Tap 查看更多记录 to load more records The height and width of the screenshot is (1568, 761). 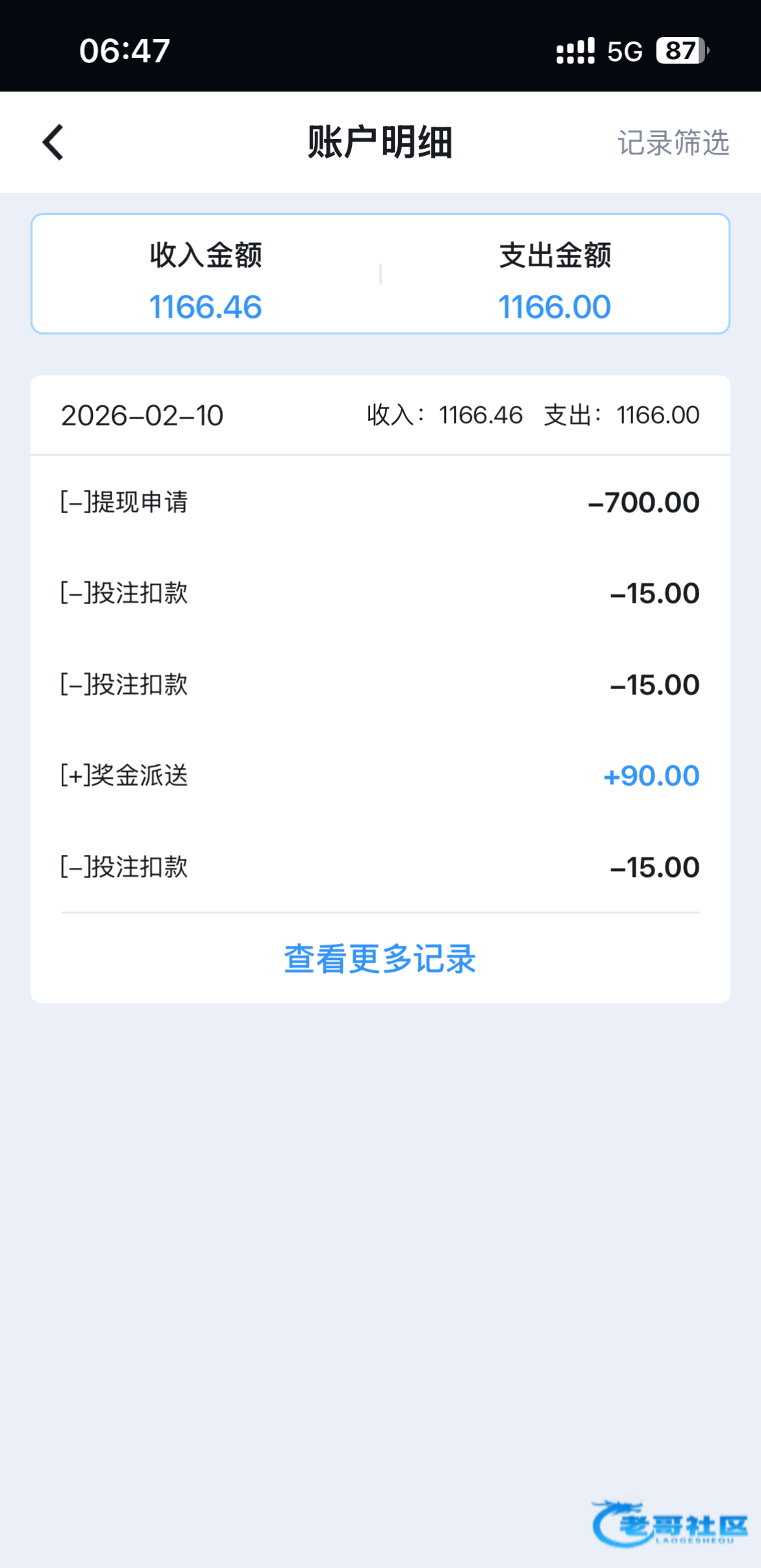[380, 959]
